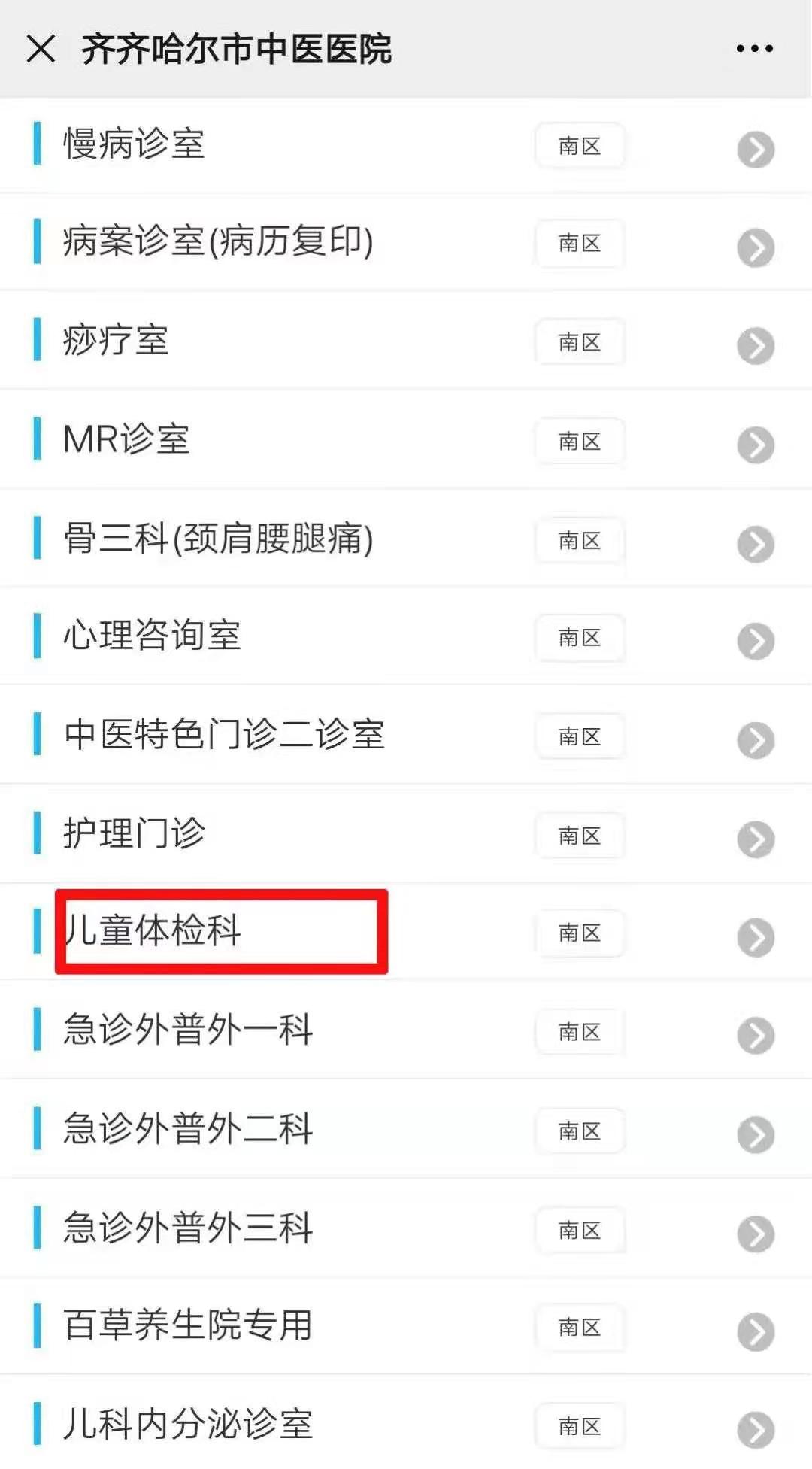Viewport: 812px width, 1469px height.
Task: Open 急诊外普外二科 department
Action: [406, 1129]
